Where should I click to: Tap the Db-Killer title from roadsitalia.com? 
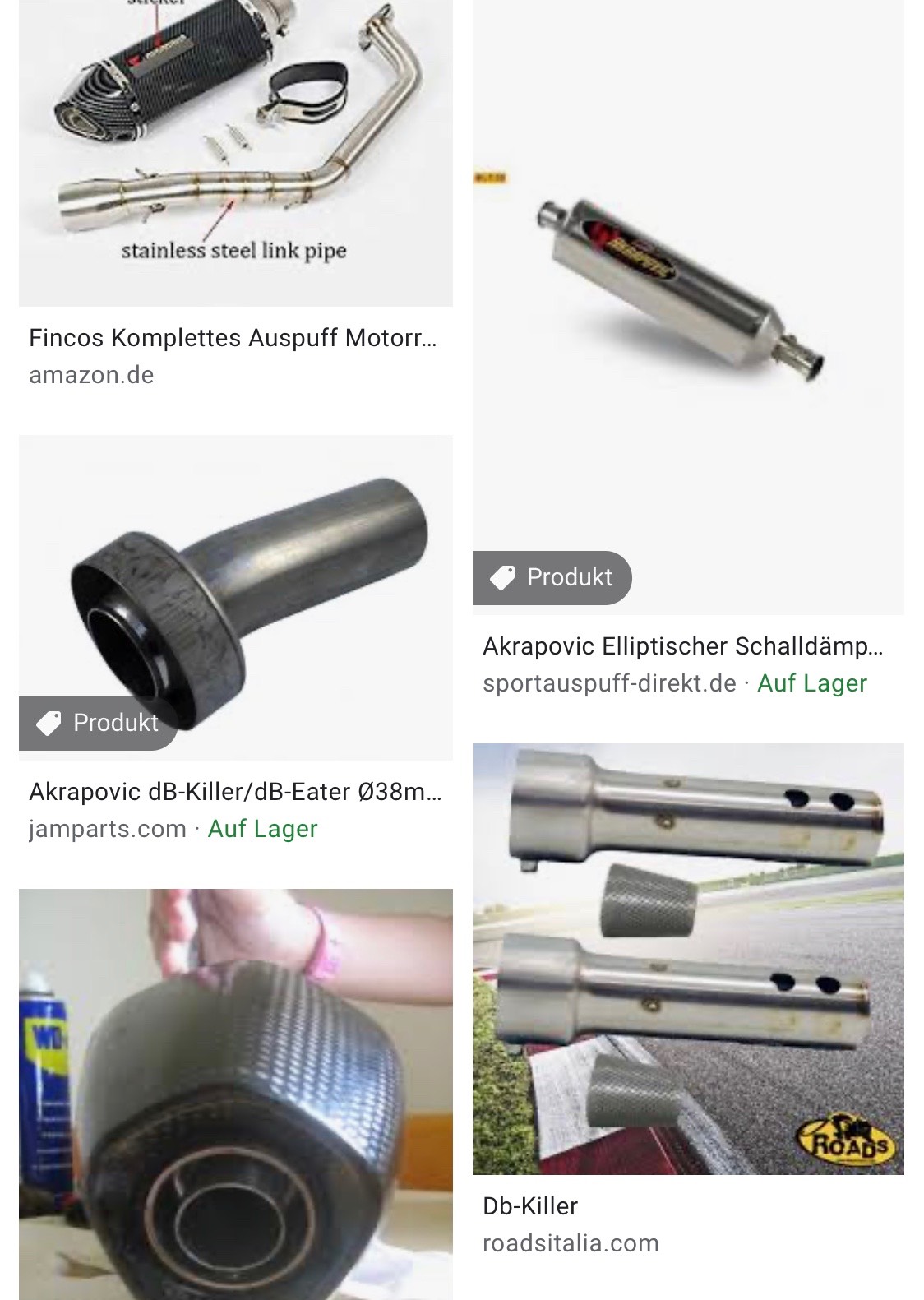530,1206
